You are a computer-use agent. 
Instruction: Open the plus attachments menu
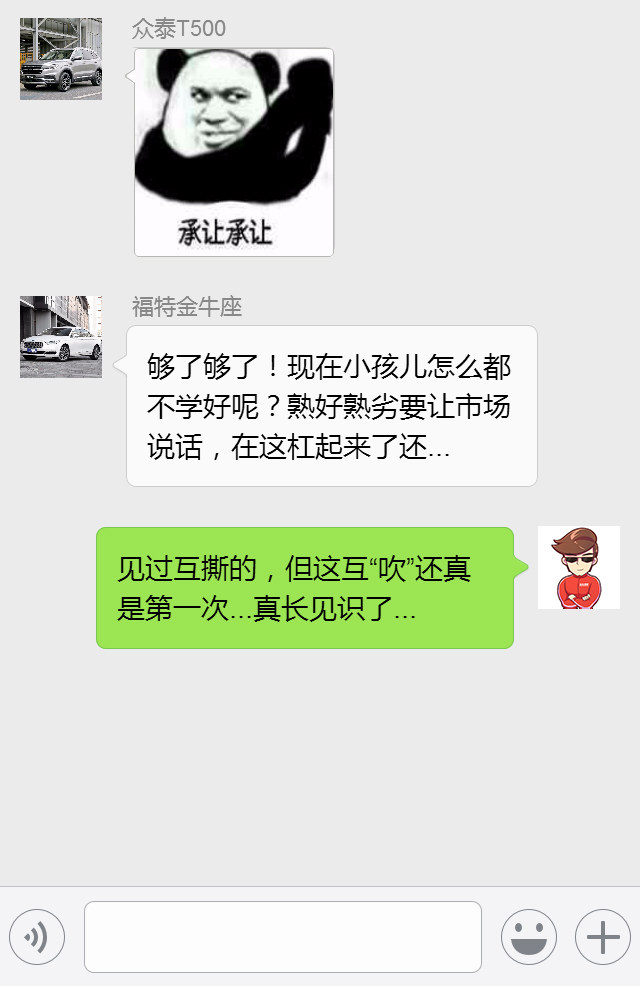(x=602, y=937)
